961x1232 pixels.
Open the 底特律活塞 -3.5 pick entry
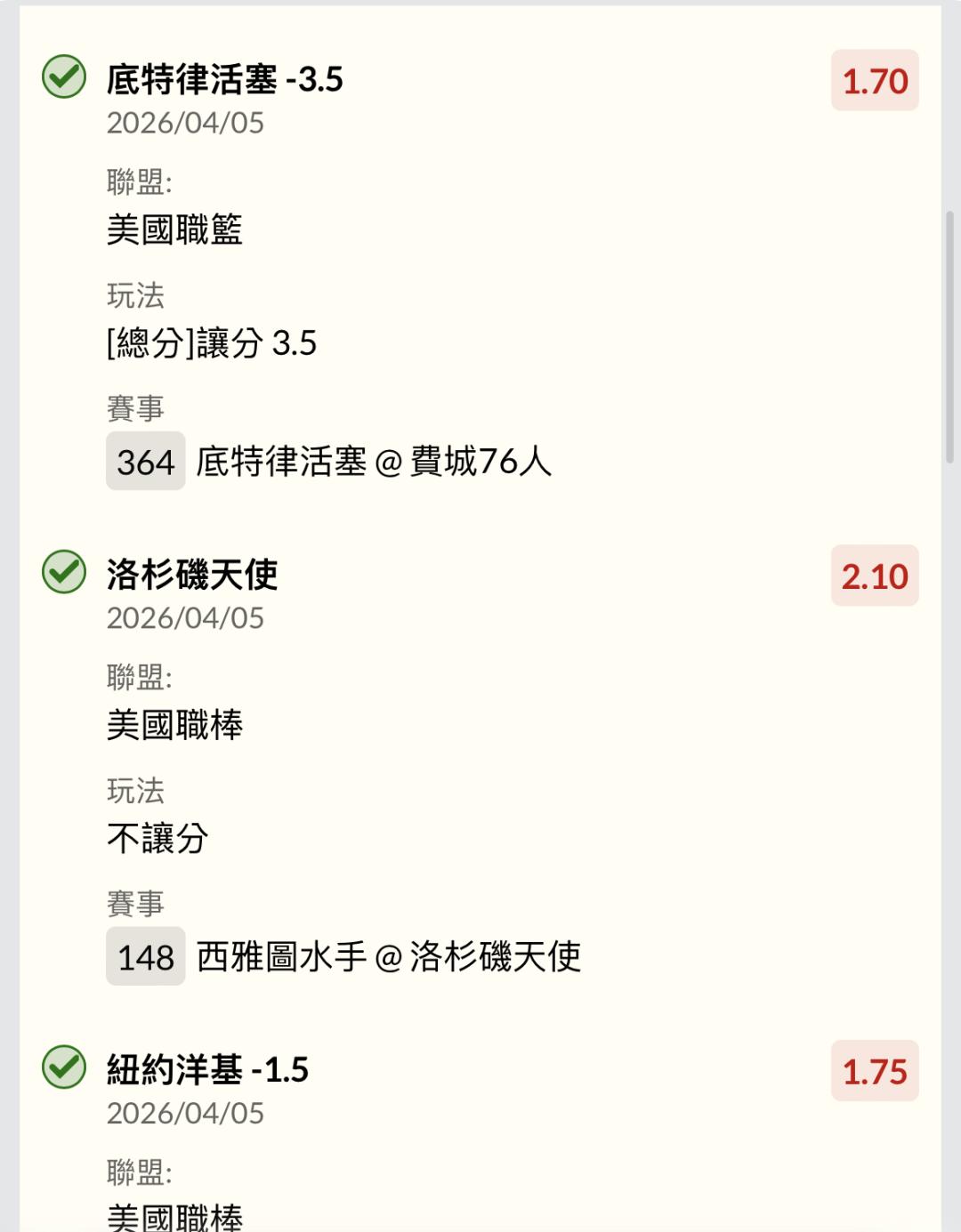point(225,80)
